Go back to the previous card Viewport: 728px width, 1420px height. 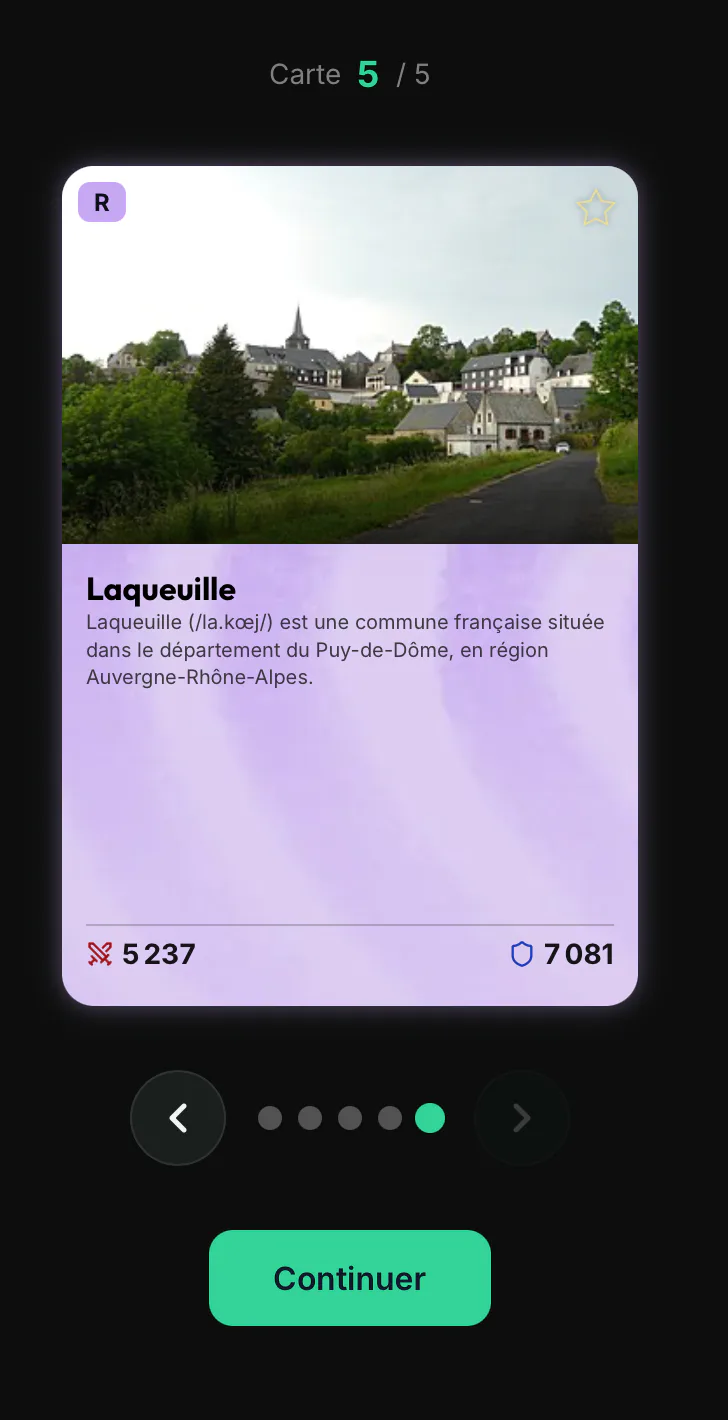pyautogui.click(x=178, y=1118)
